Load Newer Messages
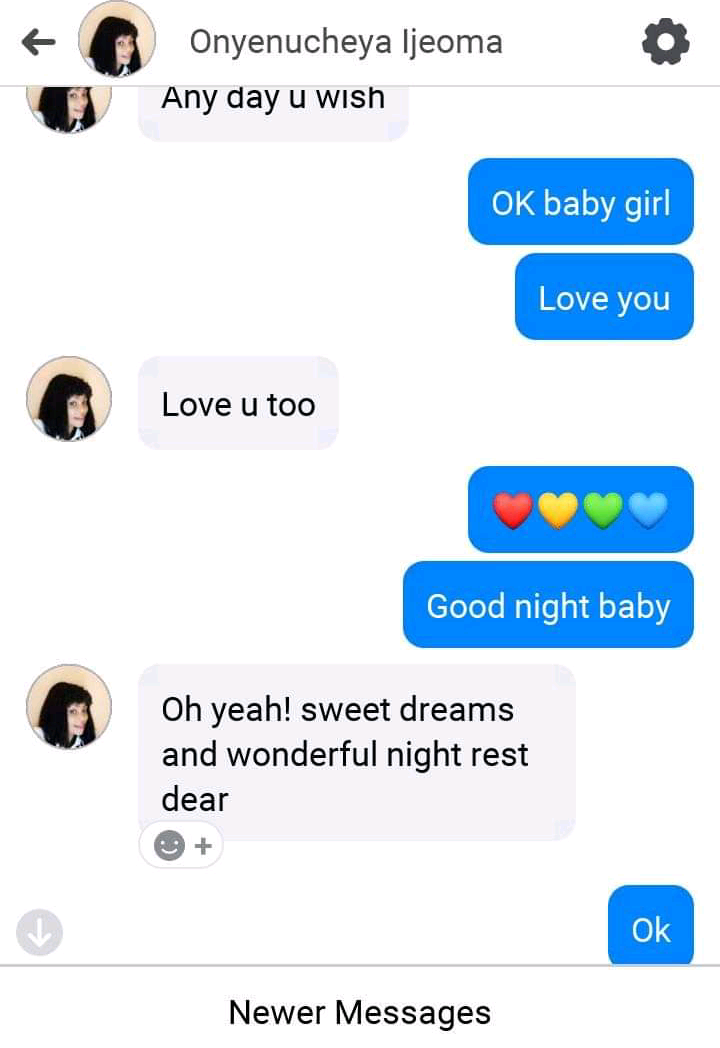 click(x=360, y=1012)
